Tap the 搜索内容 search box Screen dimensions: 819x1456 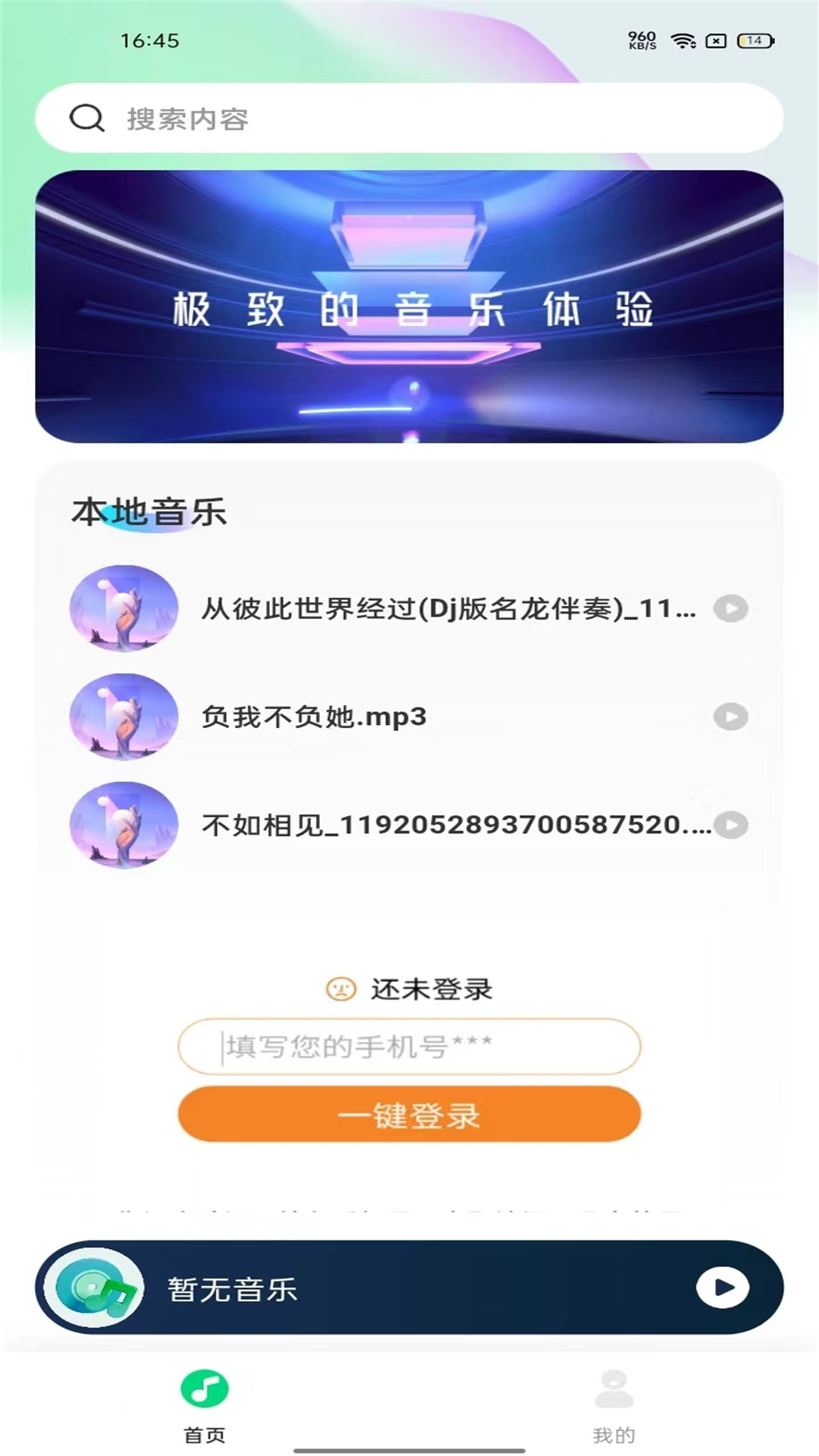[x=409, y=118]
